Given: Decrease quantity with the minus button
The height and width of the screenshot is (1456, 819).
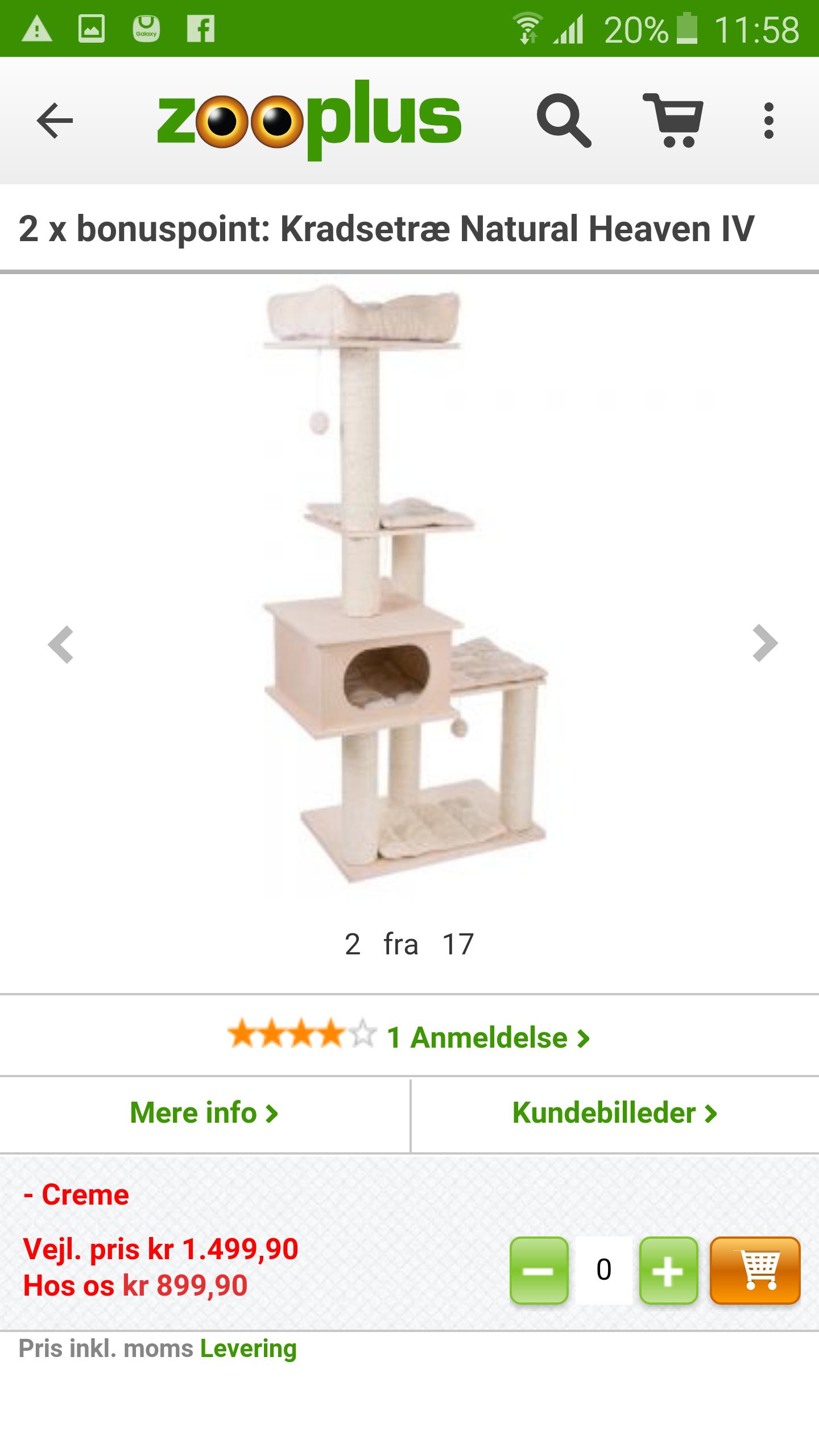Looking at the screenshot, I should (x=539, y=1270).
